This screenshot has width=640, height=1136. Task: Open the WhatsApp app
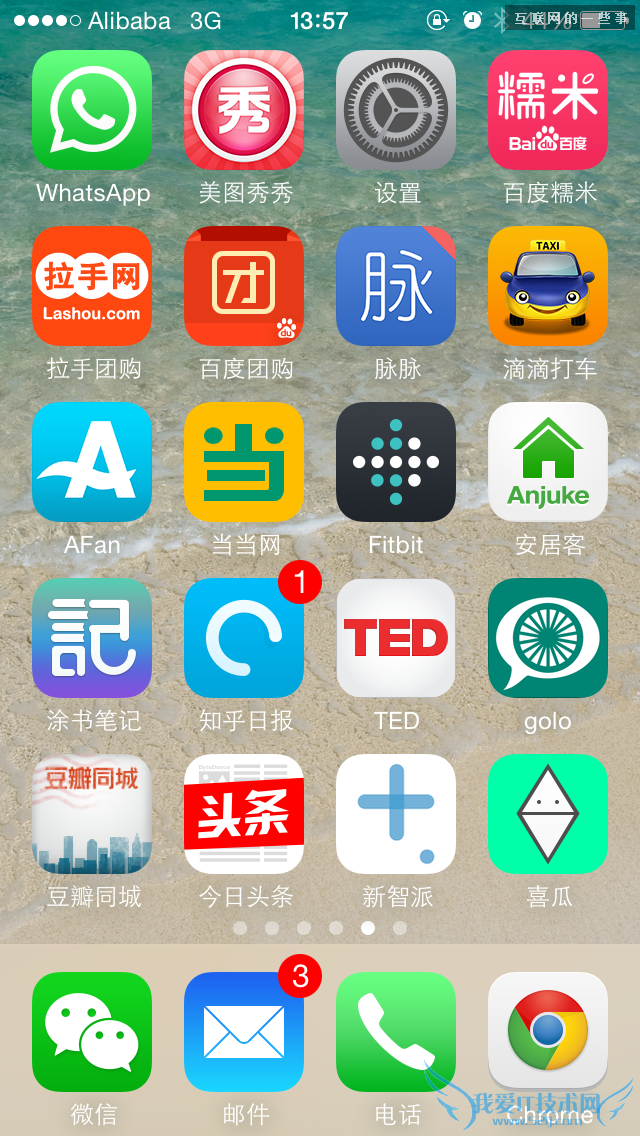click(x=92, y=110)
